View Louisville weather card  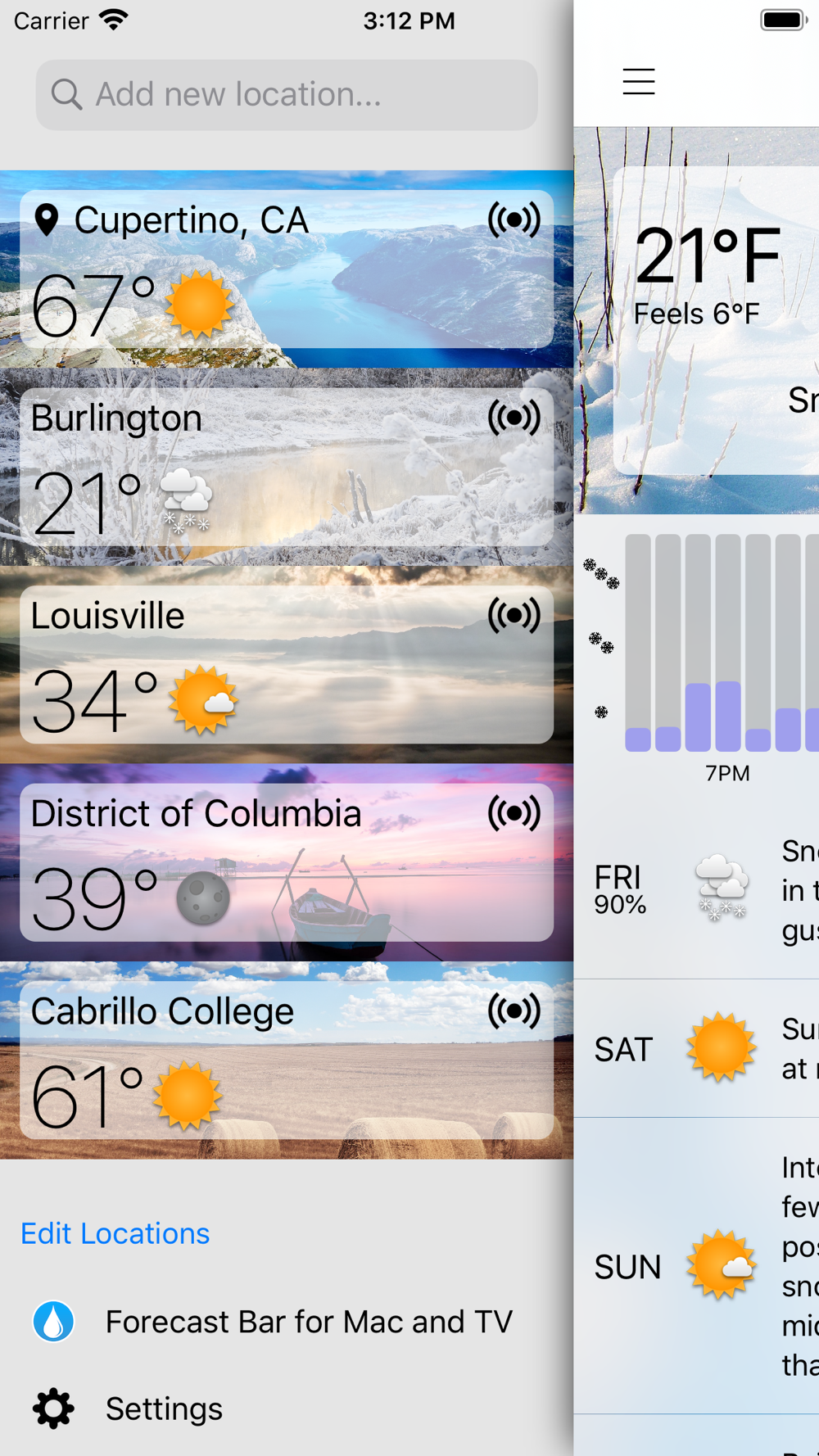287,664
